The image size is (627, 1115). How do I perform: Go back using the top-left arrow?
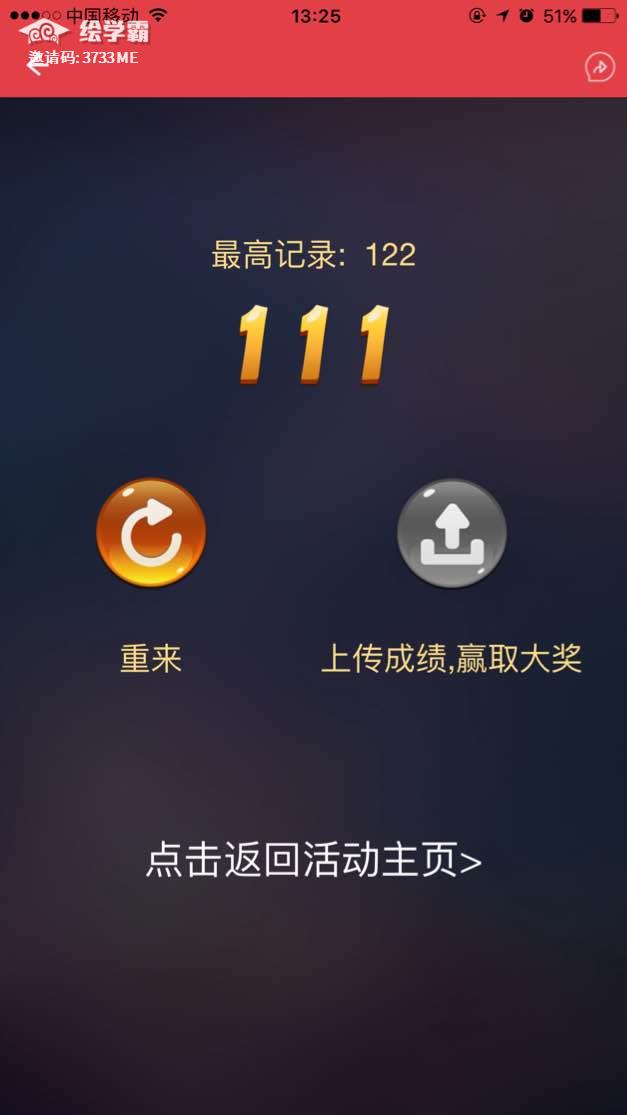click(34, 65)
